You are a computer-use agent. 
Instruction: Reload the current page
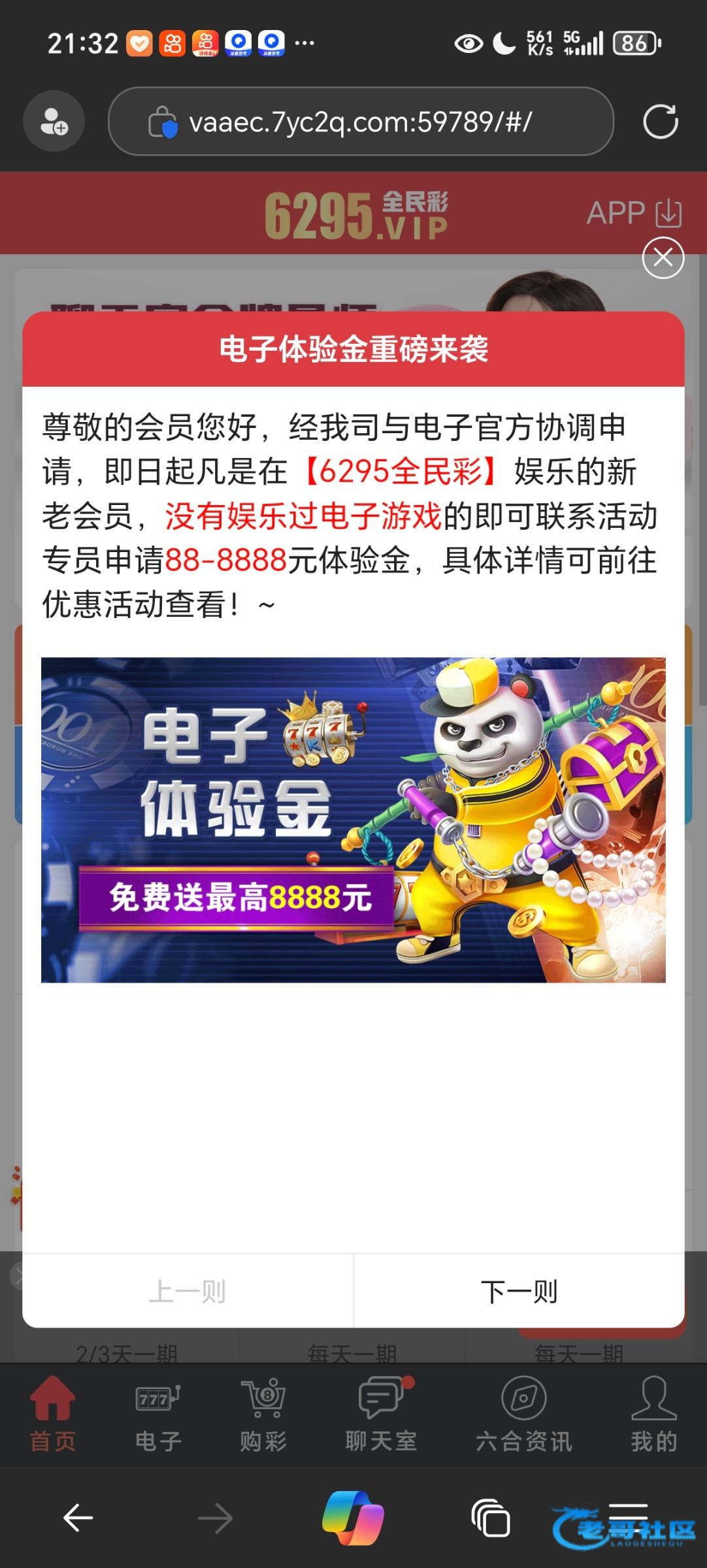[x=660, y=122]
